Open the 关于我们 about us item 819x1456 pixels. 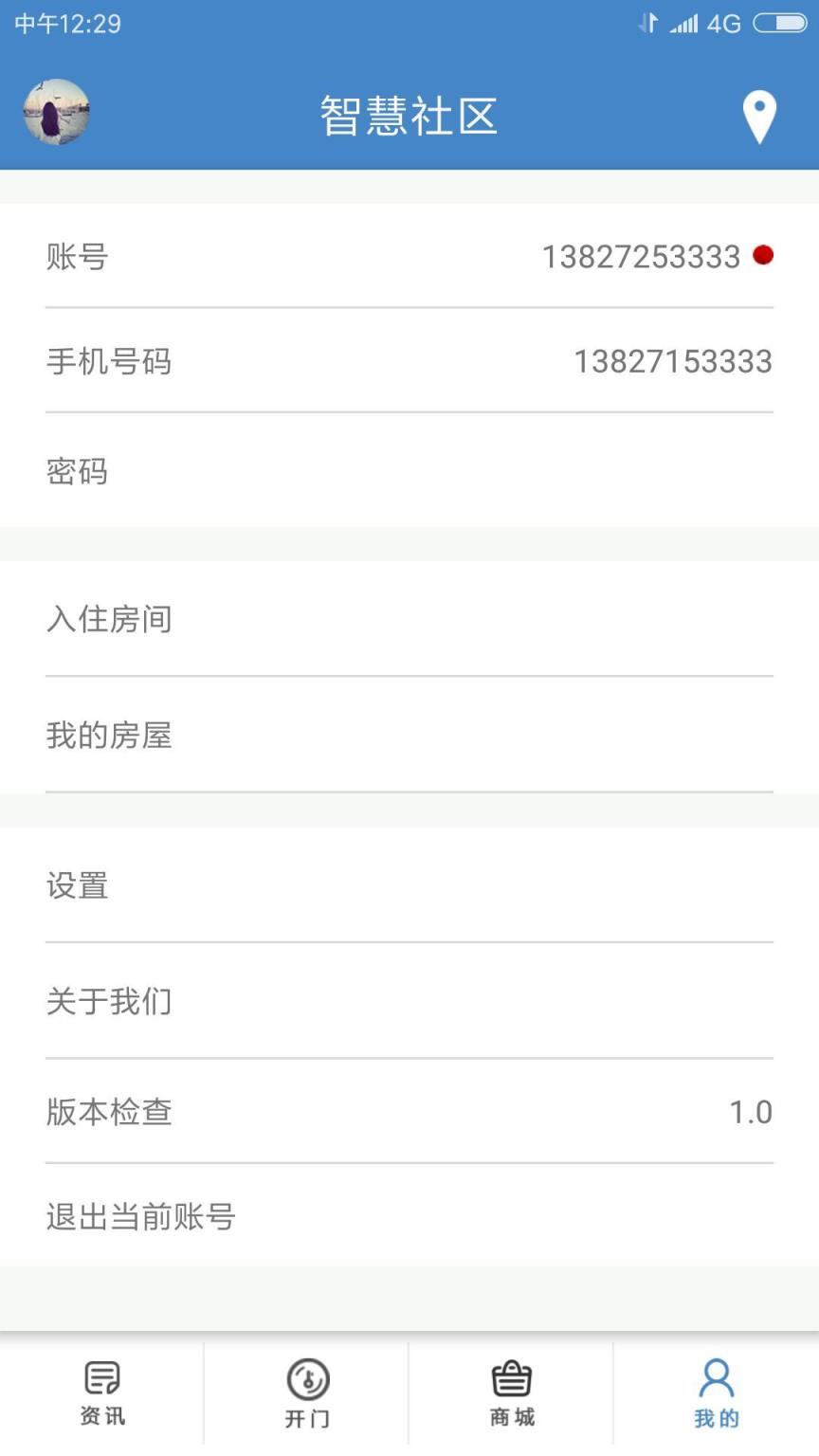point(109,1001)
